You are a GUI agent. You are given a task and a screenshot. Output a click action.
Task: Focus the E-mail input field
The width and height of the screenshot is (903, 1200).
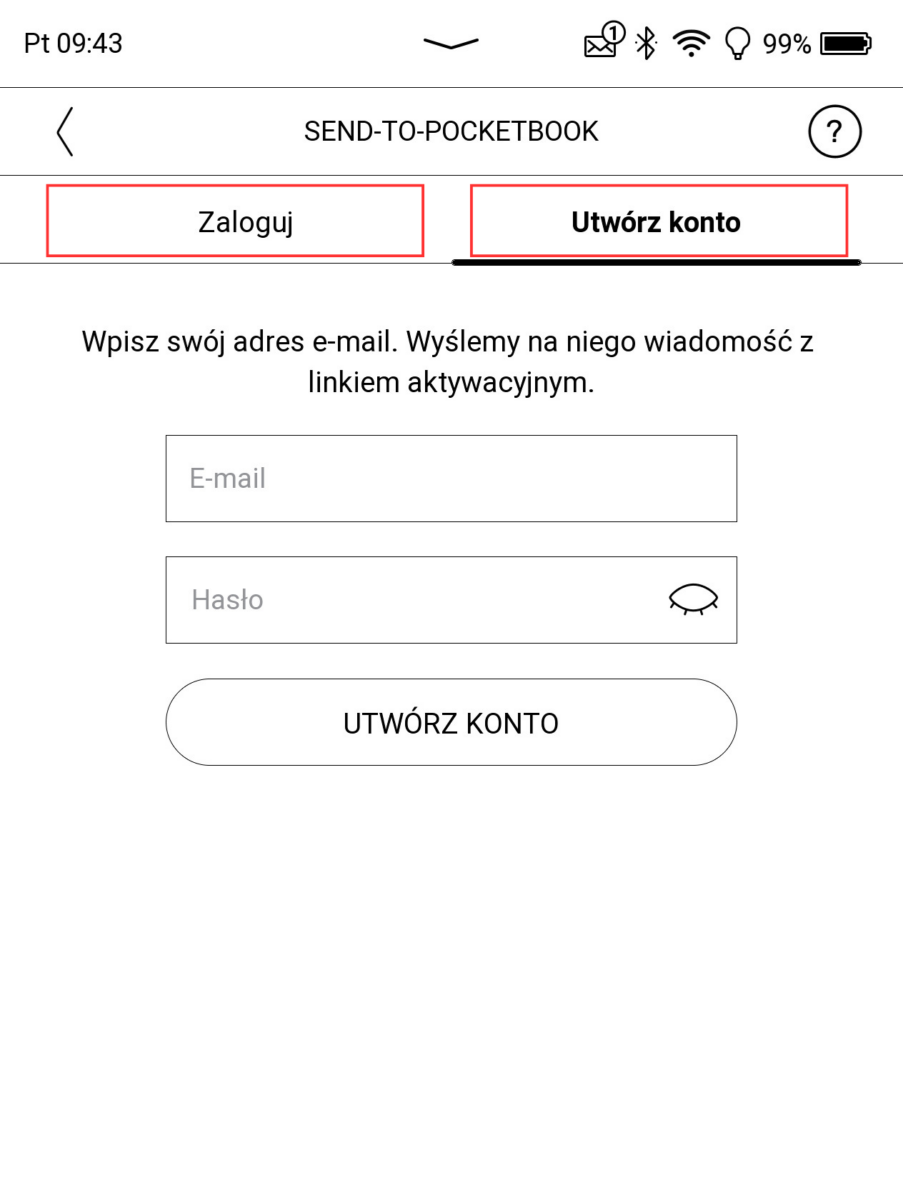[450, 478]
